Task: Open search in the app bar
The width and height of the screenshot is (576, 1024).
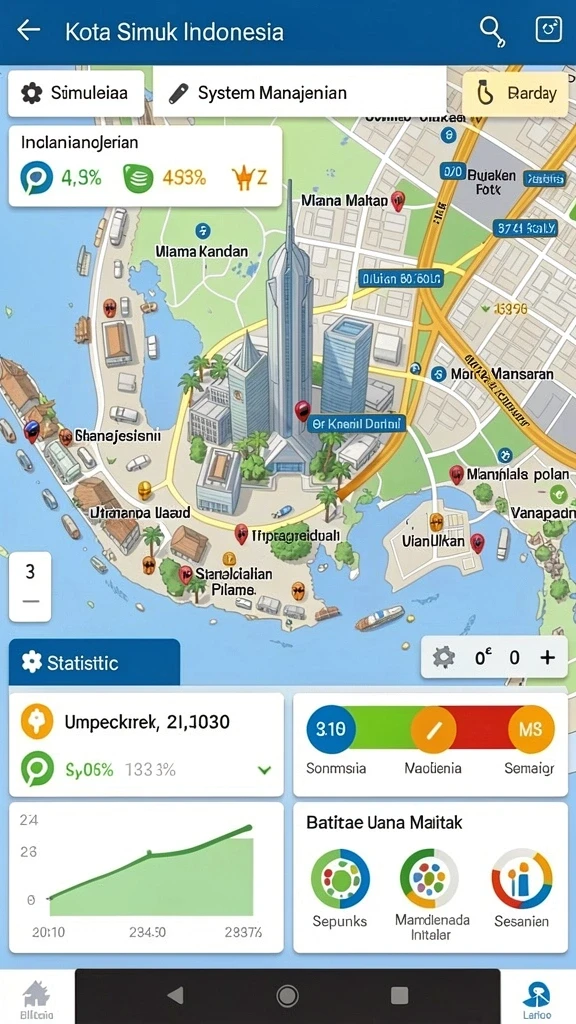Action: tap(493, 31)
